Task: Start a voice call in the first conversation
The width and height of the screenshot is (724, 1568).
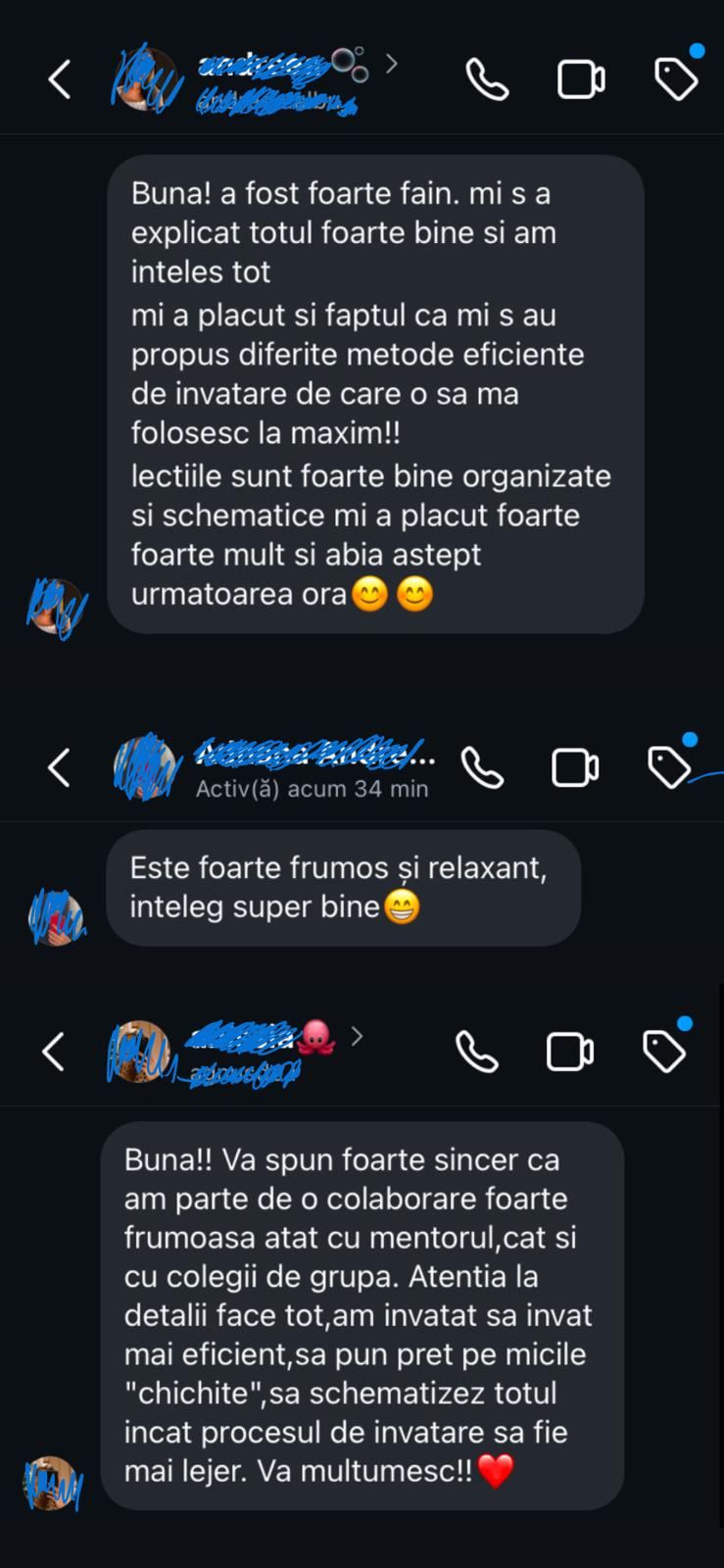Action: pos(488,77)
